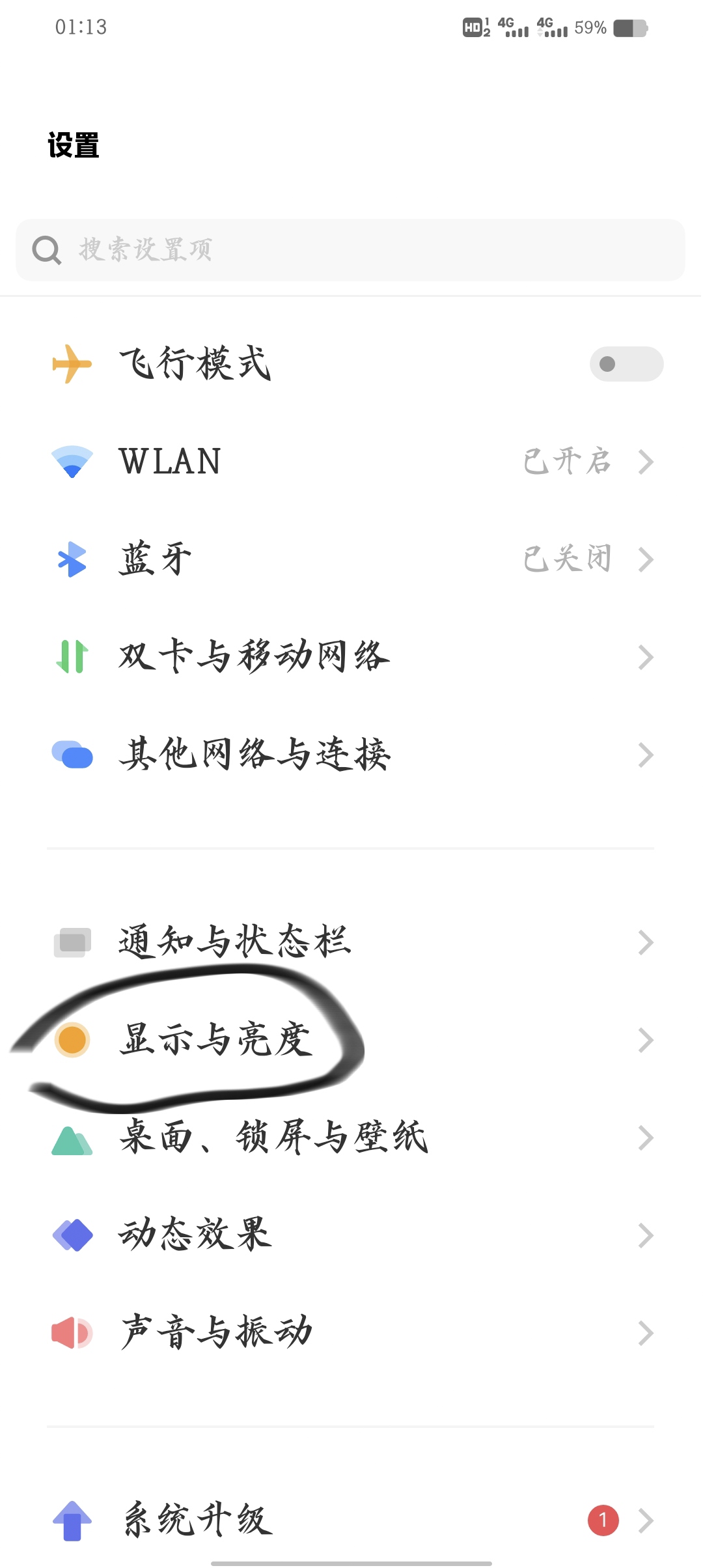Open 声音与振动 settings
This screenshot has width=703, height=1568.
[351, 1333]
